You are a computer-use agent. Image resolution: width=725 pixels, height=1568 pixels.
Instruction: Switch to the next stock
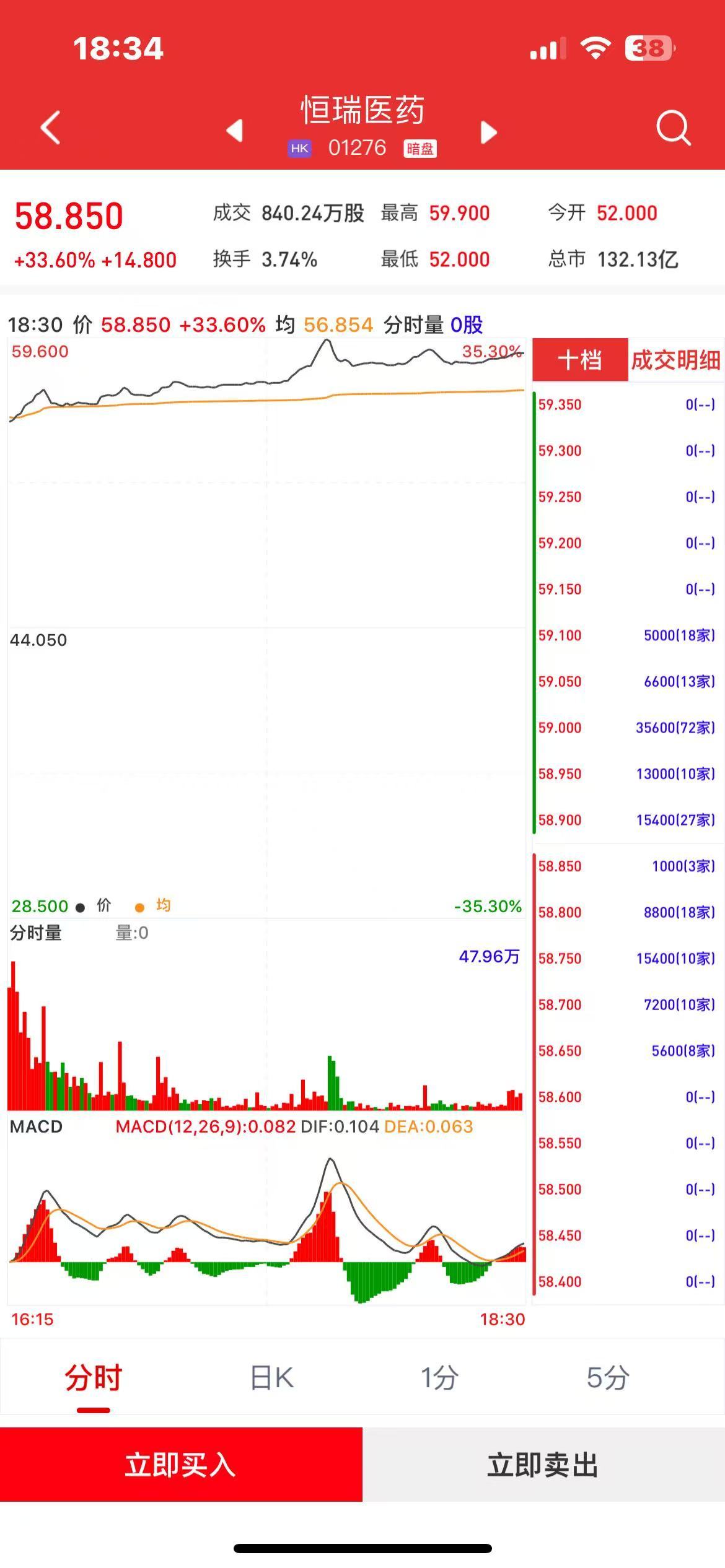click(x=488, y=132)
